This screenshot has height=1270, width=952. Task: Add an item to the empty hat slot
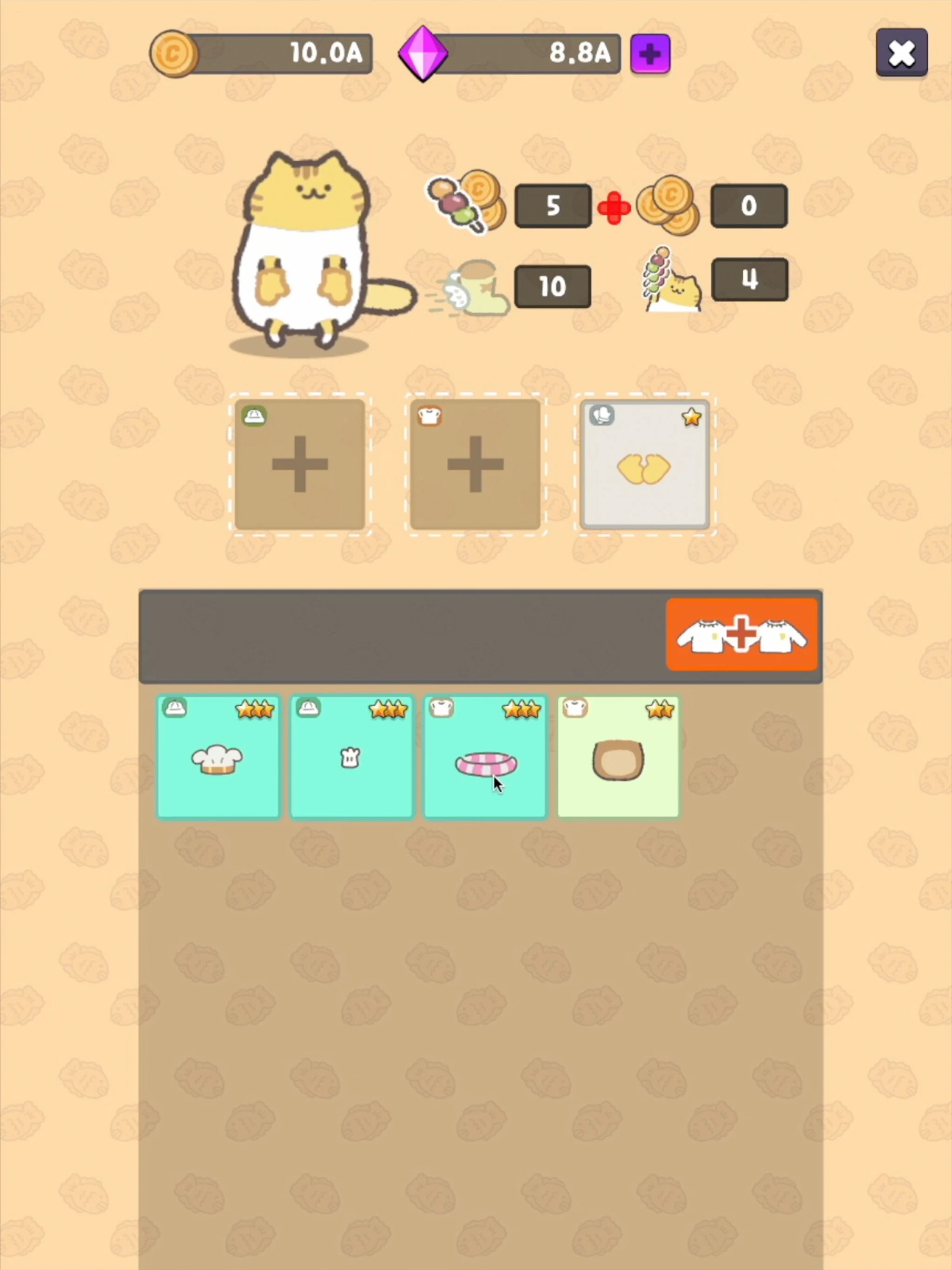click(x=300, y=464)
